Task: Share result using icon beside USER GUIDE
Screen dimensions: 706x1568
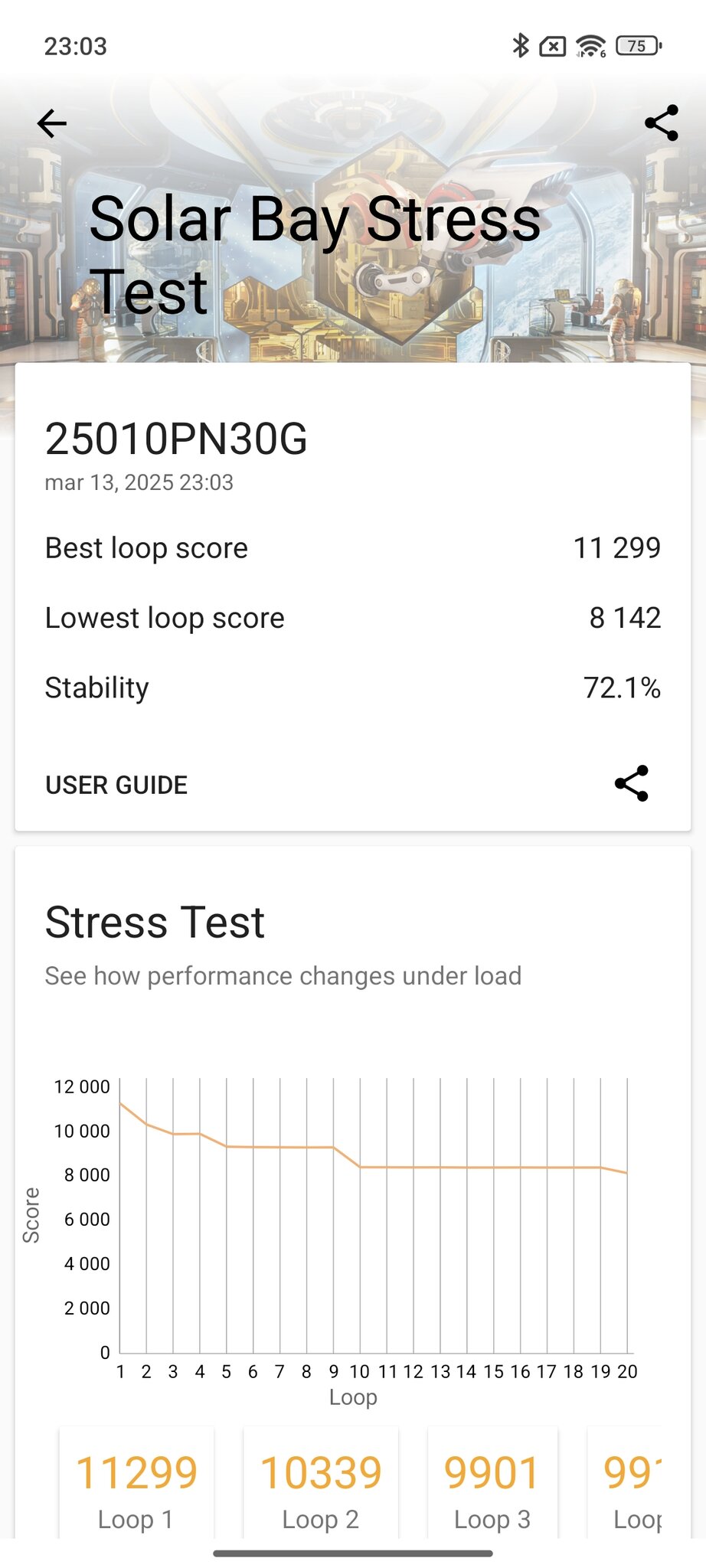Action: click(x=632, y=783)
